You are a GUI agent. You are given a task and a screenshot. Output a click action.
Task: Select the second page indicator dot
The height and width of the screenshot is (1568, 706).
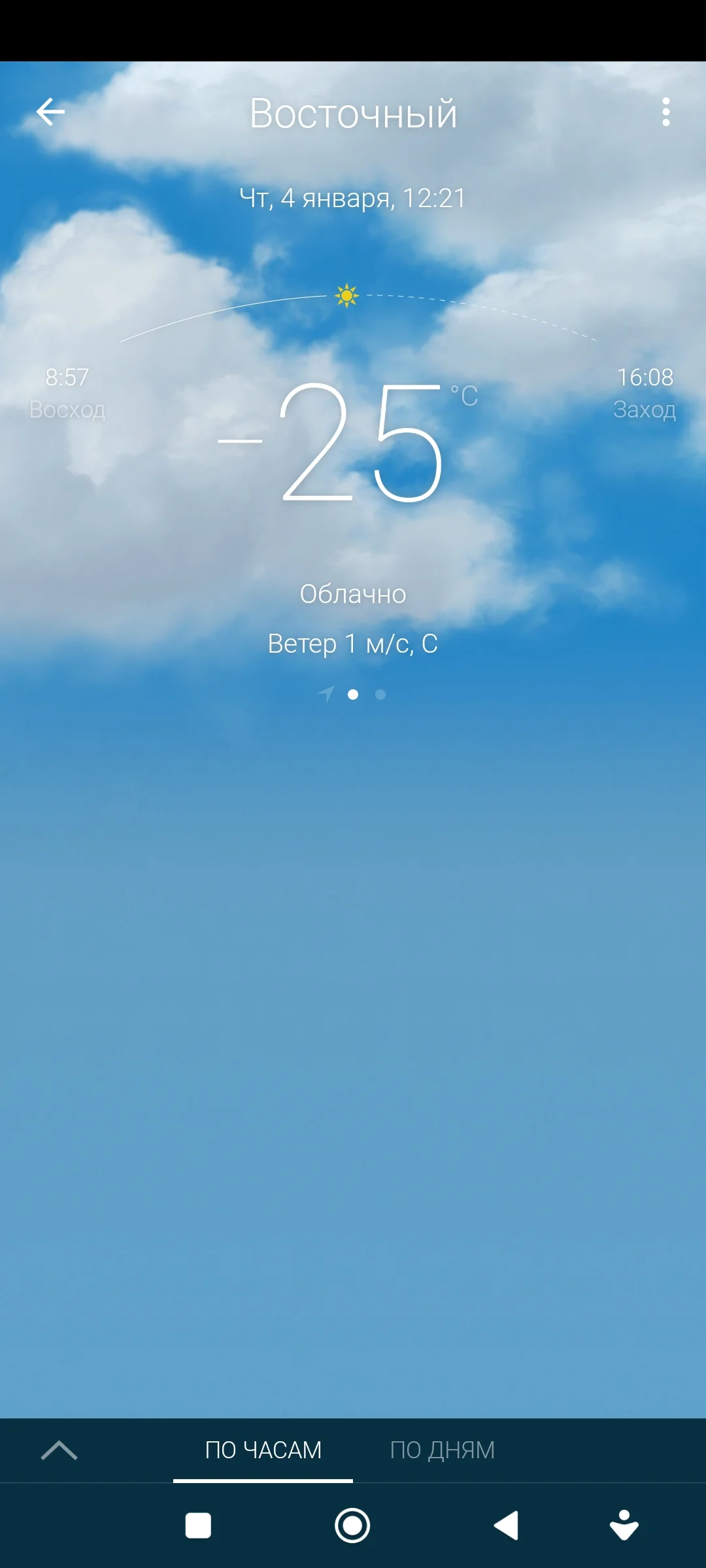click(380, 695)
